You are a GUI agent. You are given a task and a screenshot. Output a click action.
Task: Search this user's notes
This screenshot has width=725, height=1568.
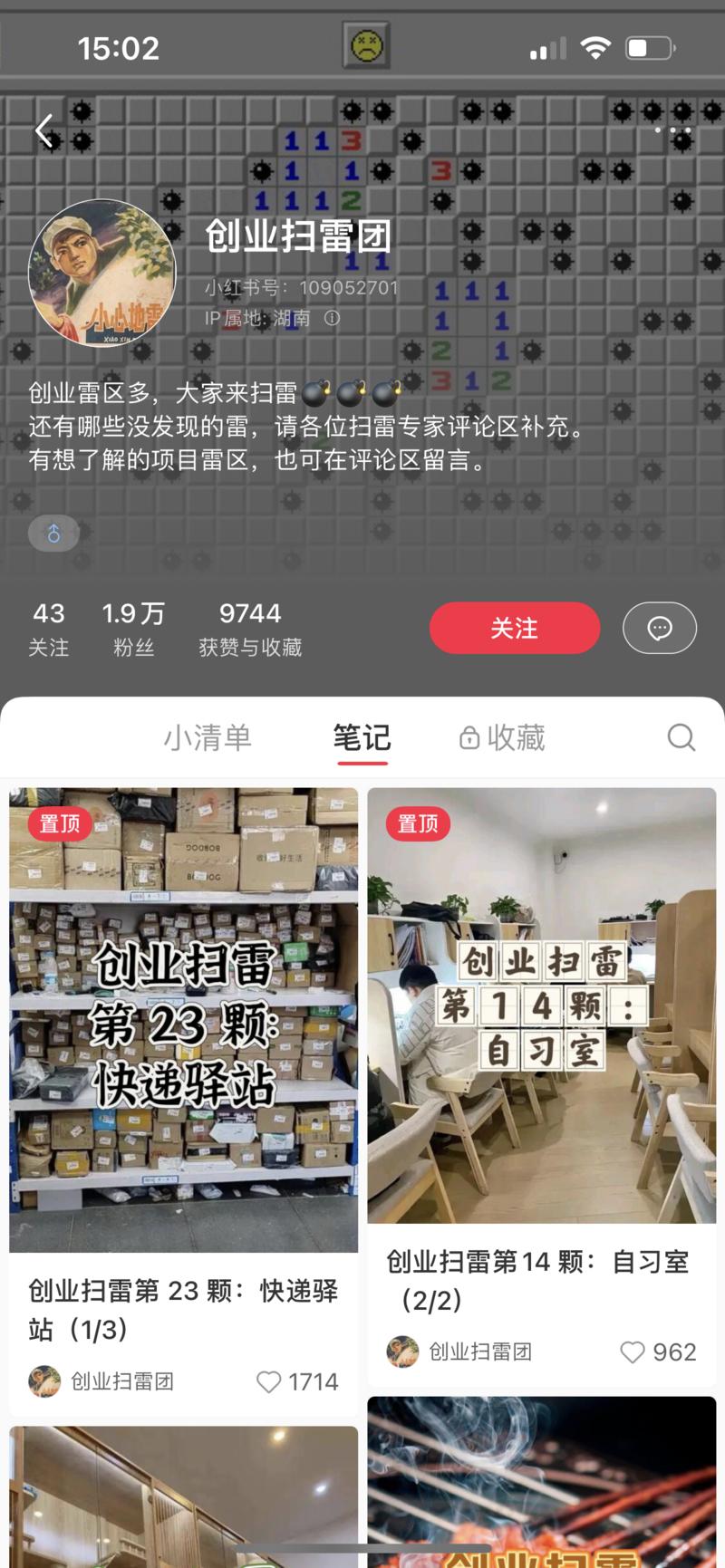[681, 737]
